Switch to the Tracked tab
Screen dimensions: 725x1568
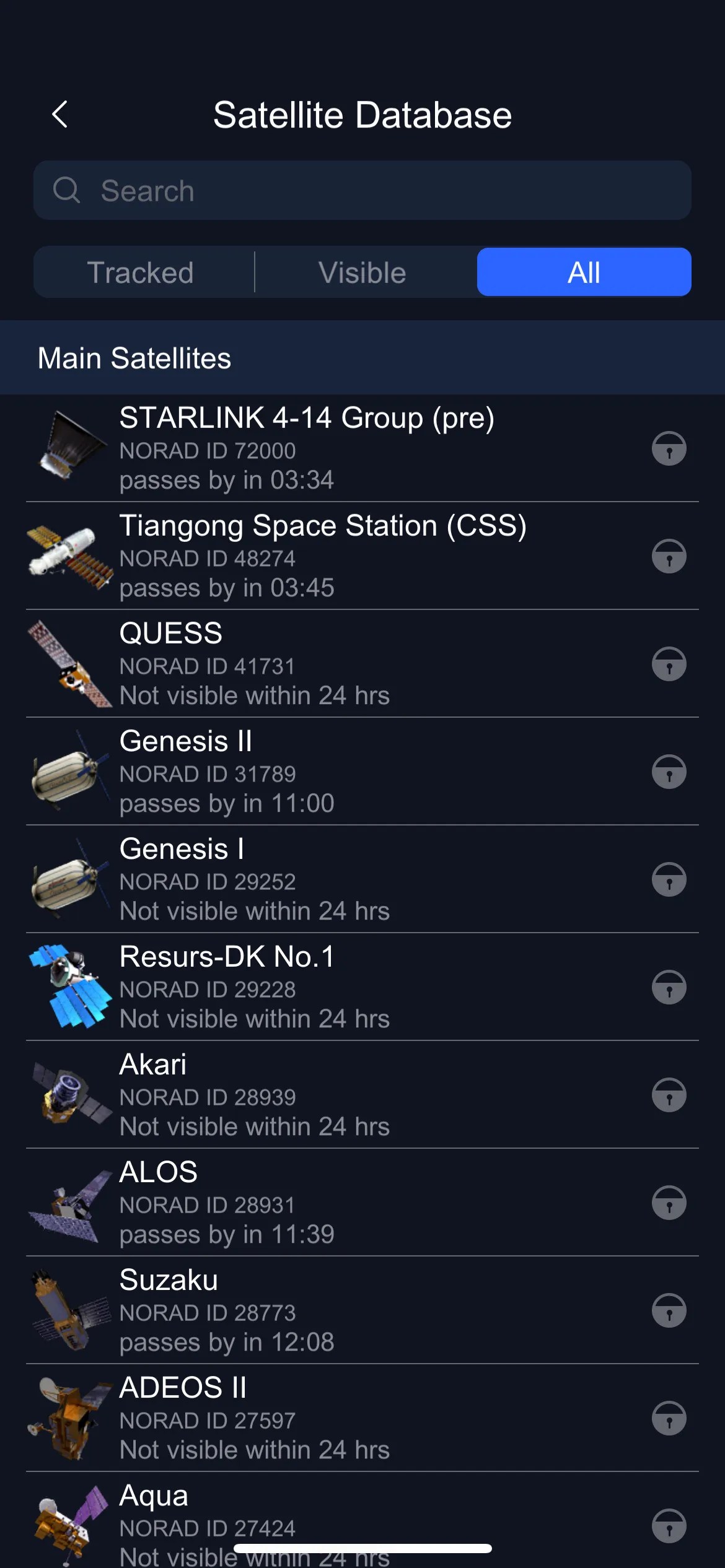pyautogui.click(x=141, y=271)
